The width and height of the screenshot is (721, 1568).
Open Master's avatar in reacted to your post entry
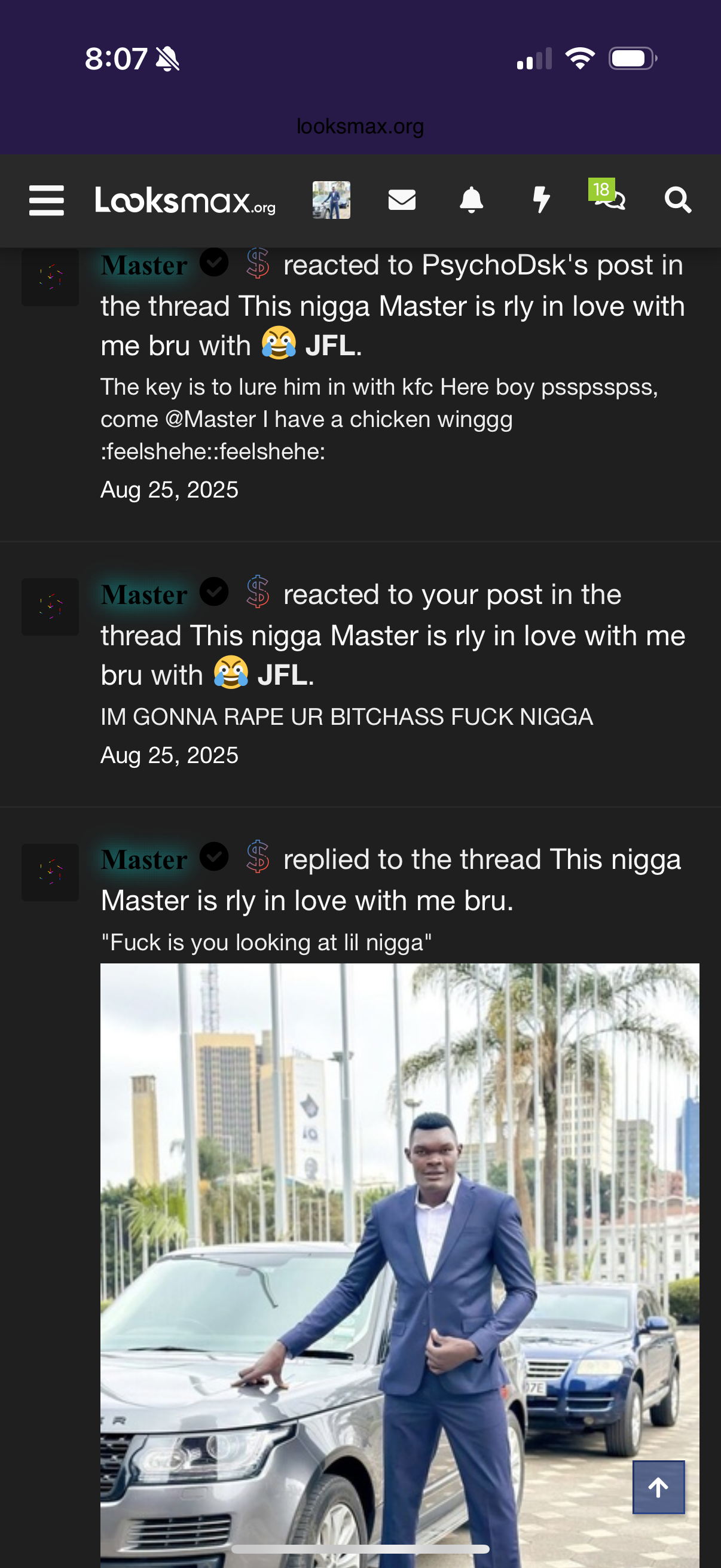pos(50,607)
